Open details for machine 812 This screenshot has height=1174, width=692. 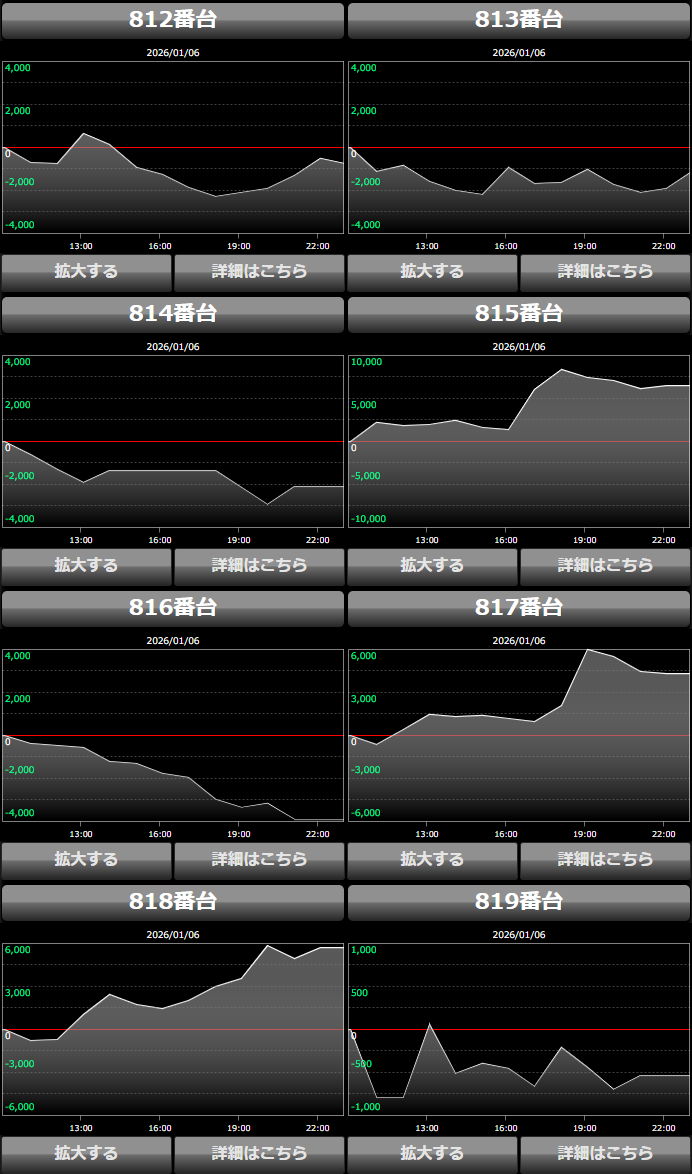tap(259, 272)
